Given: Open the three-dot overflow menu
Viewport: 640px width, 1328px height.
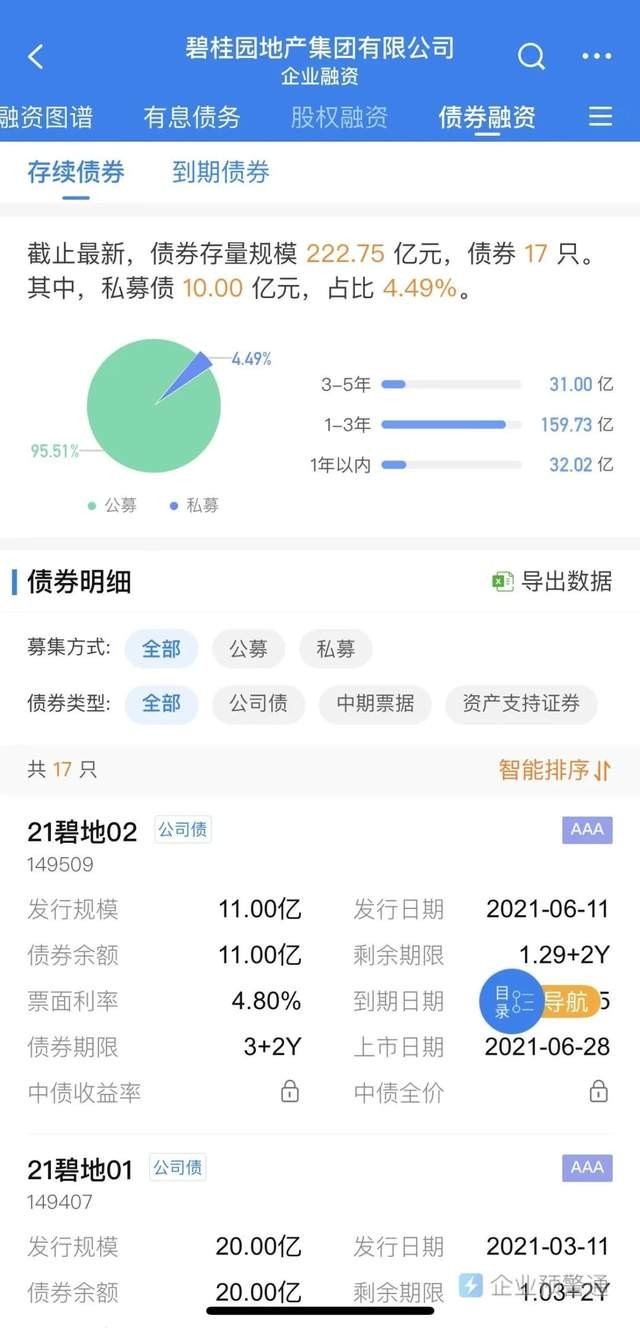Looking at the screenshot, I should click(596, 56).
